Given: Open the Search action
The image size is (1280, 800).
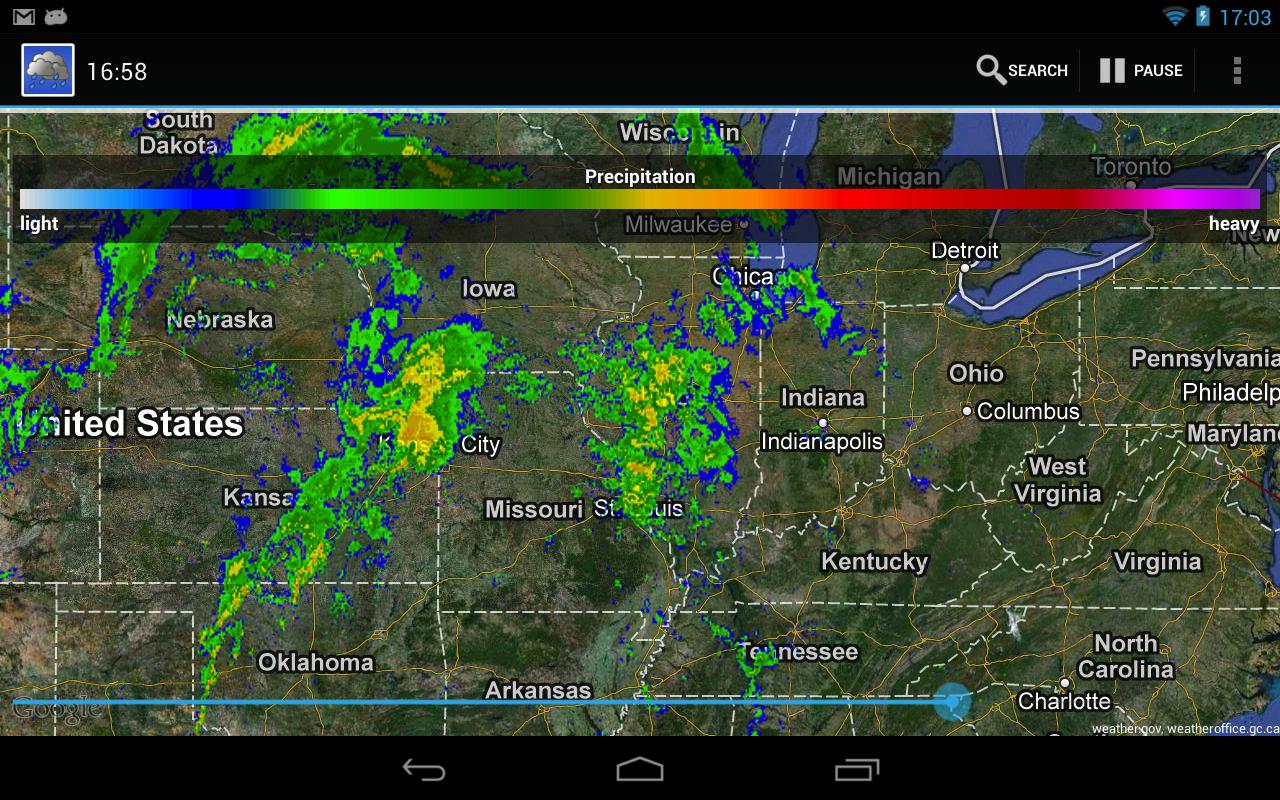Looking at the screenshot, I should point(1022,71).
